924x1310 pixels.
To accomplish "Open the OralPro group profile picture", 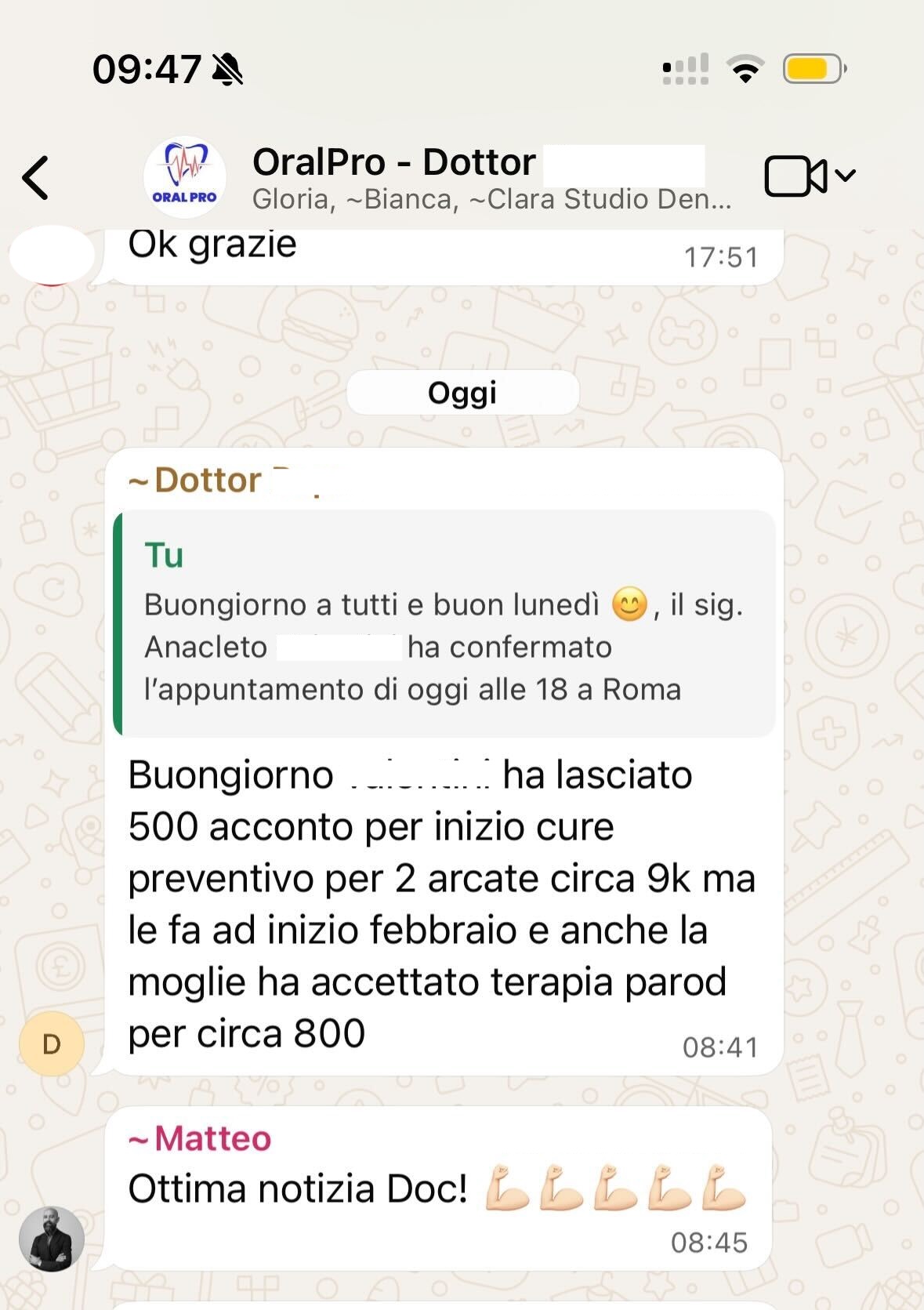I will pyautogui.click(x=185, y=177).
